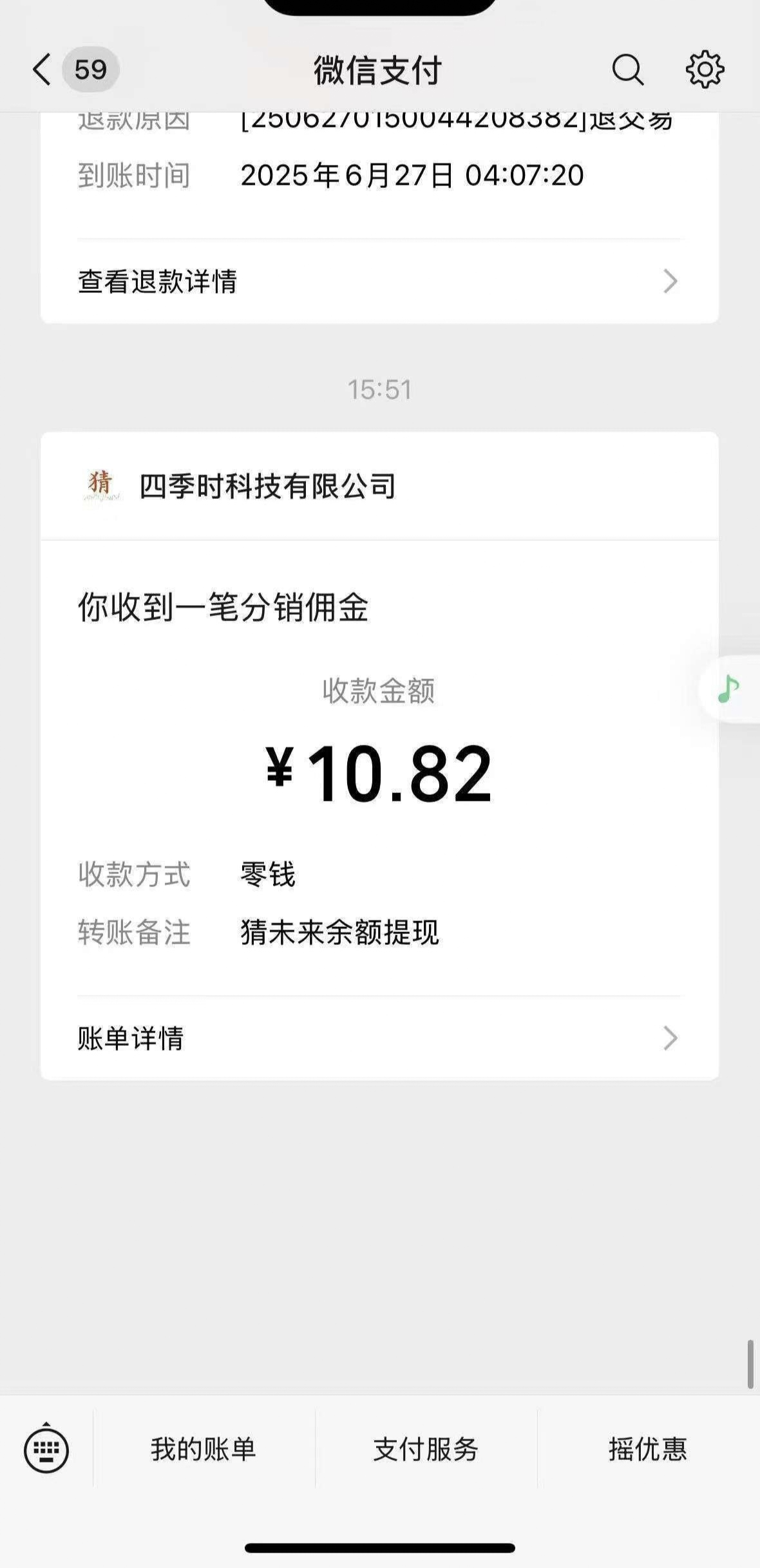760x1568 pixels.
Task: Tap the ¥10.82 received amount
Action: pos(380,777)
